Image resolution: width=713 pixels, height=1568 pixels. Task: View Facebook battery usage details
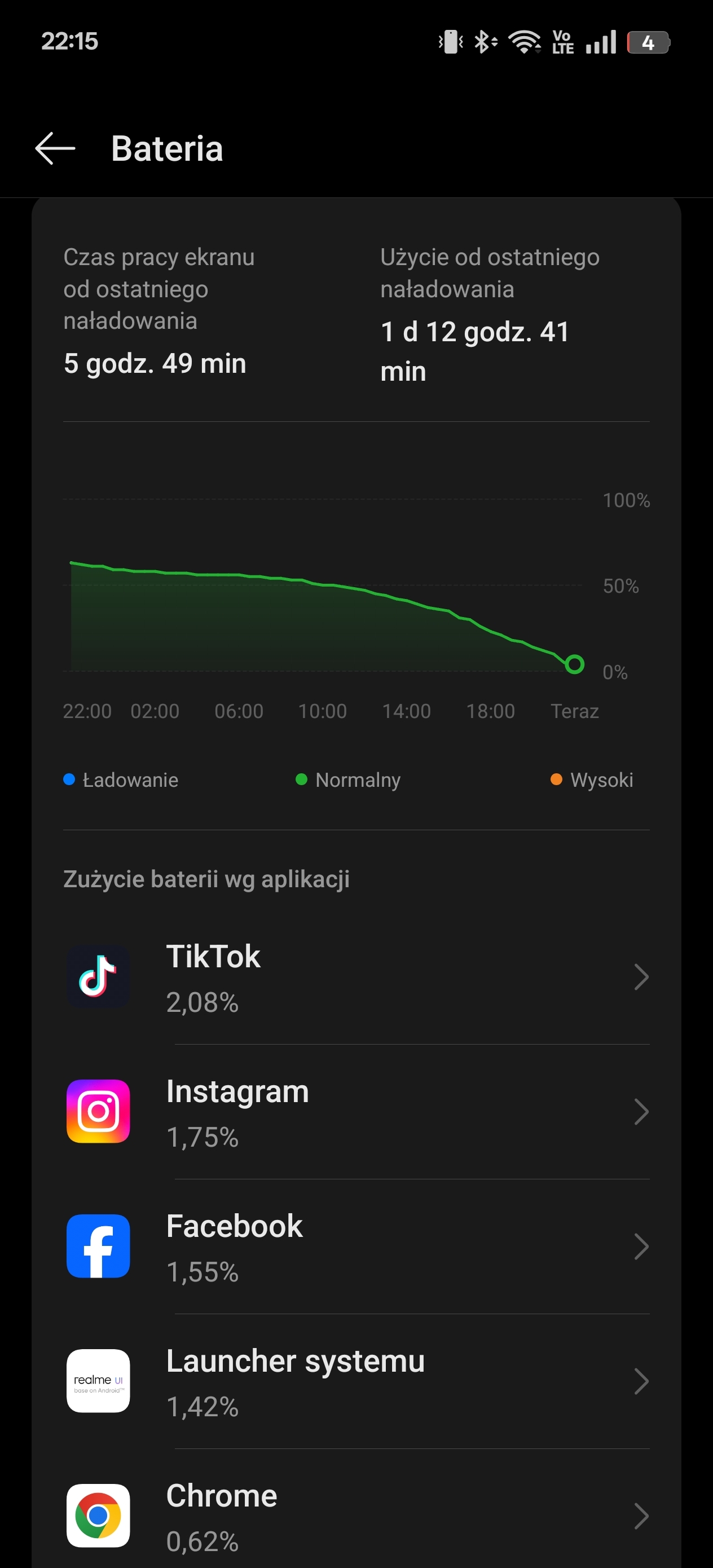click(356, 1246)
